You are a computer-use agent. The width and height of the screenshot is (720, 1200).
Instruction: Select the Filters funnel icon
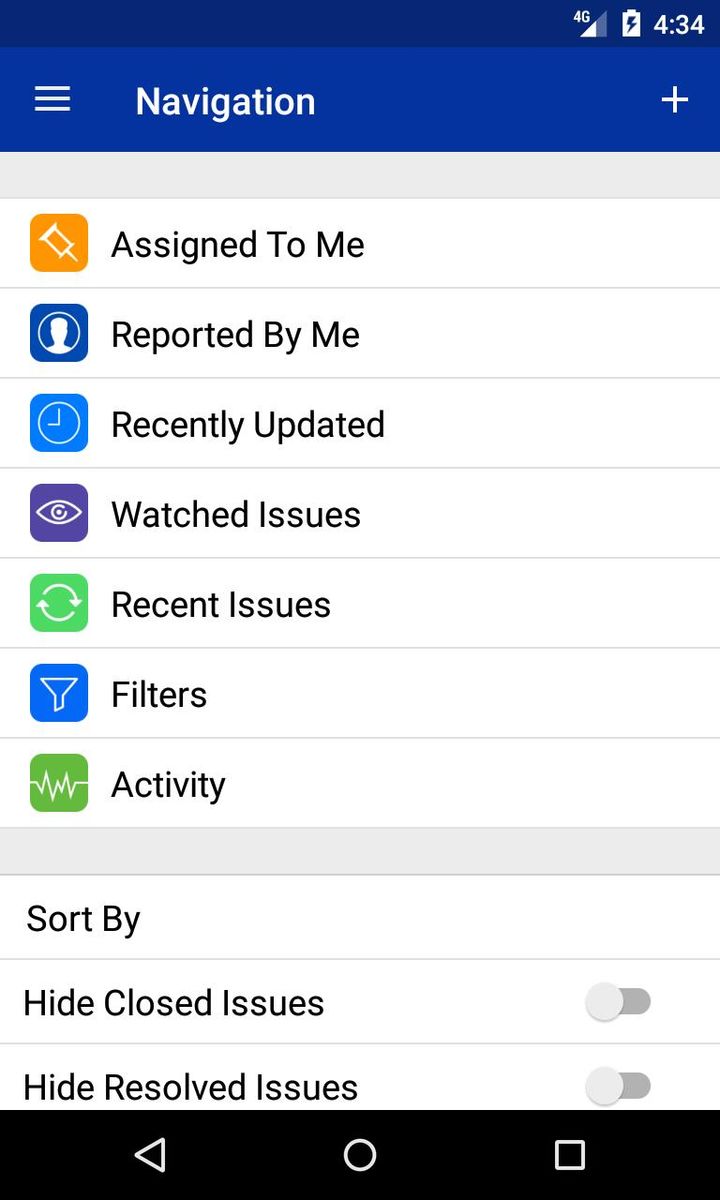(58, 693)
